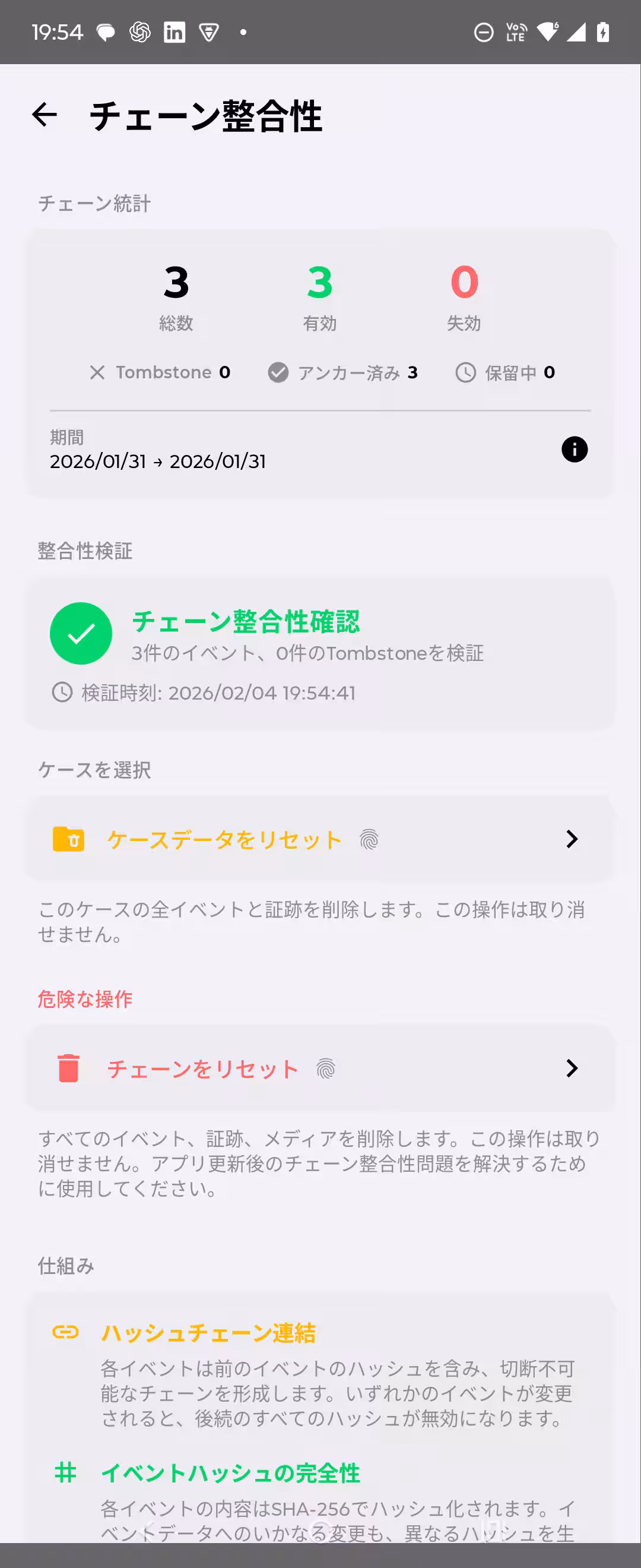
Task: Select the 整合性検証 section heading
Action: tap(85, 551)
